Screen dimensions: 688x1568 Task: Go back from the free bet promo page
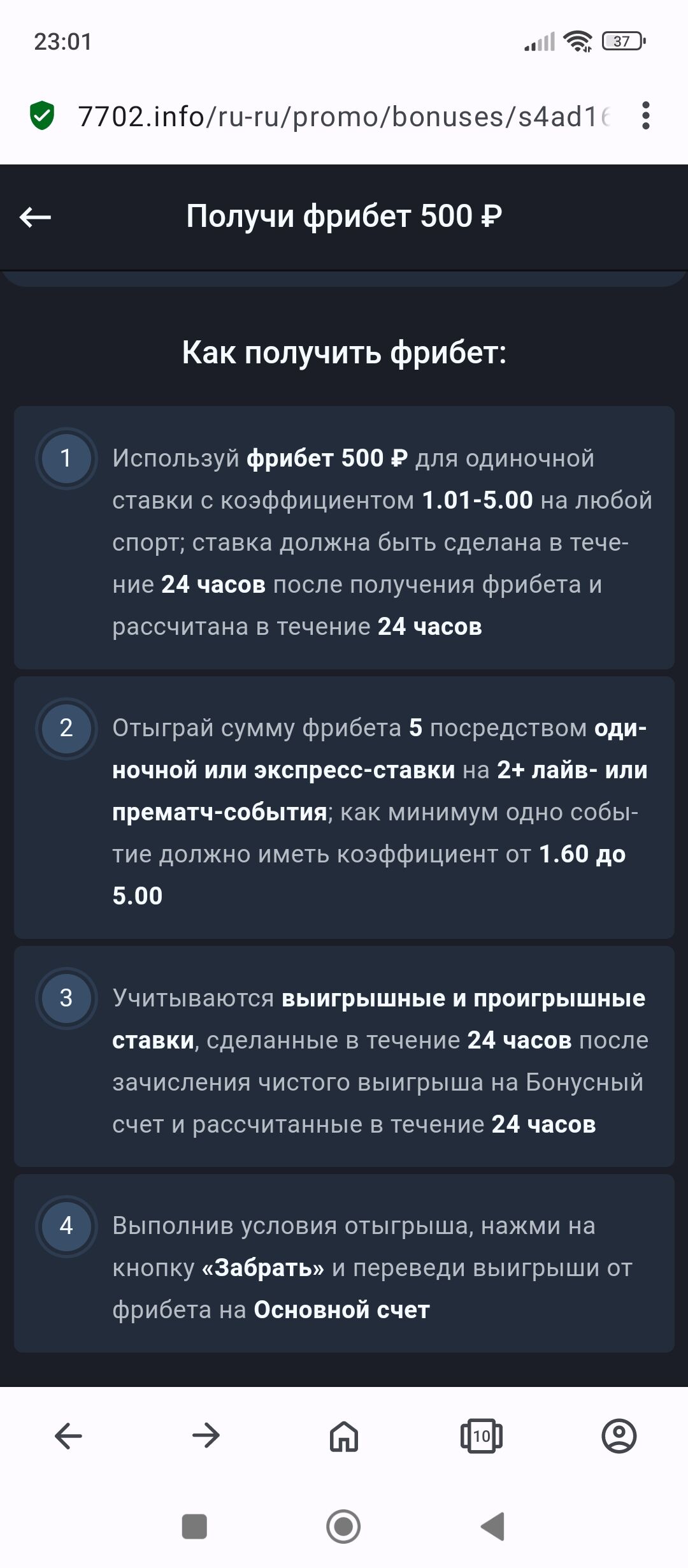click(36, 217)
